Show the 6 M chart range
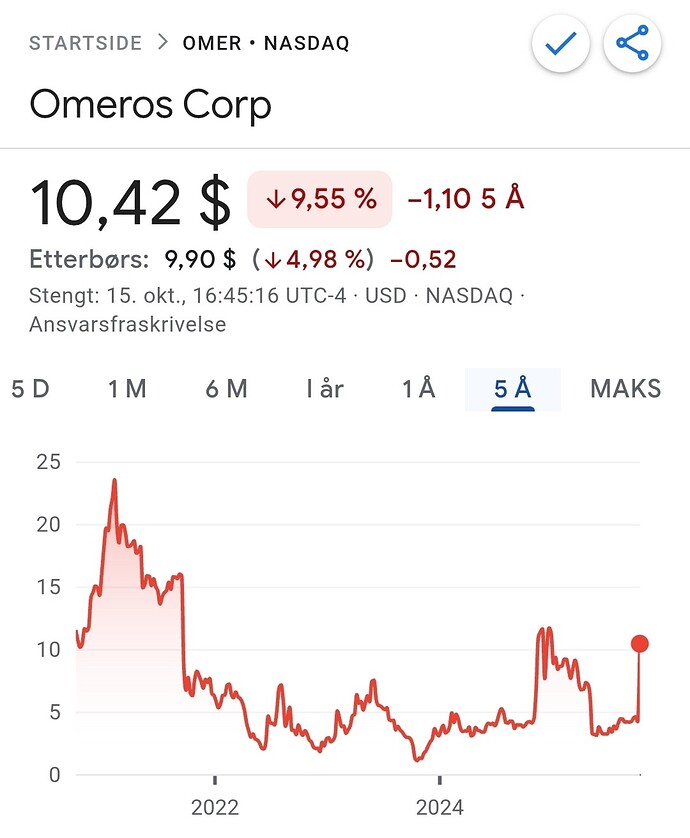690x838 pixels. (x=226, y=389)
